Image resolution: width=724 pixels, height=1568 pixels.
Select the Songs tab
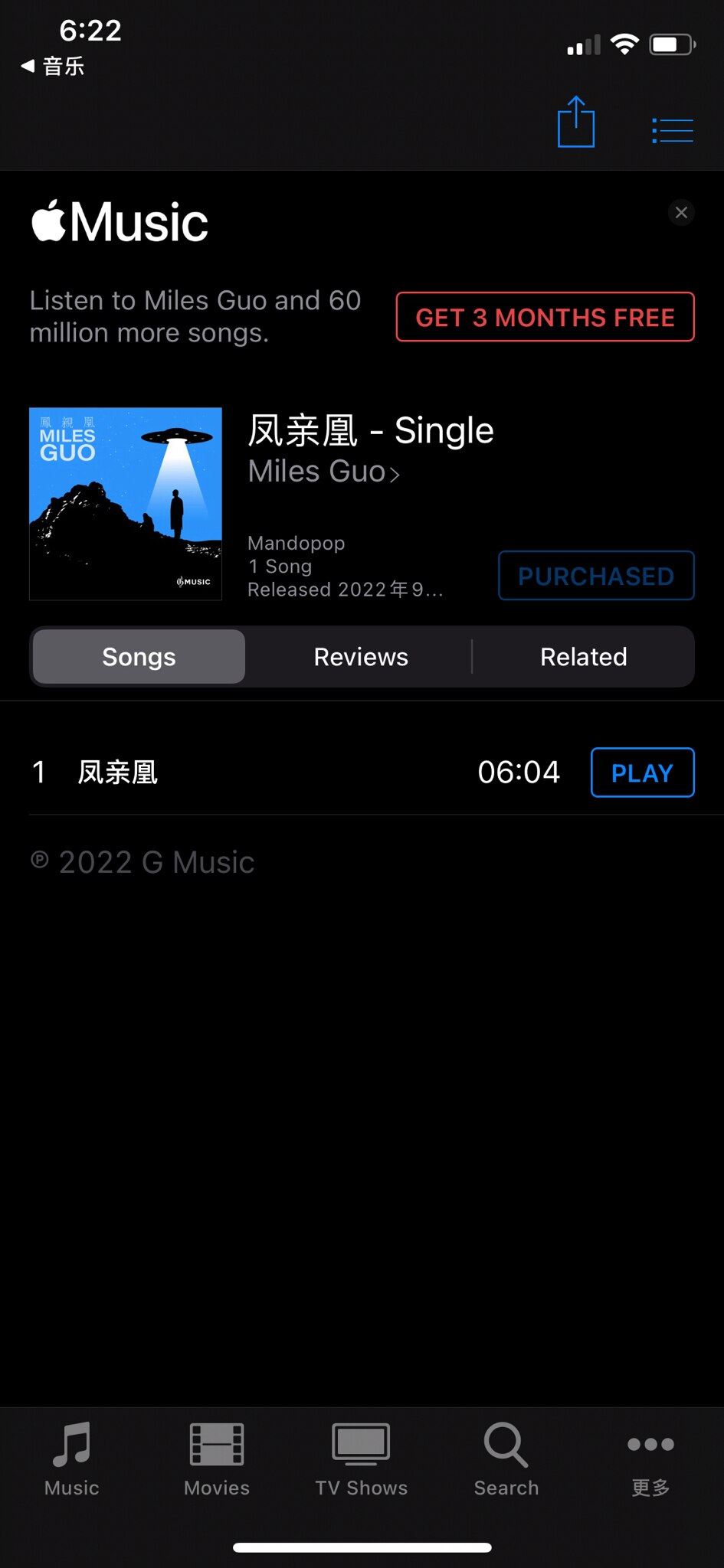click(x=138, y=656)
